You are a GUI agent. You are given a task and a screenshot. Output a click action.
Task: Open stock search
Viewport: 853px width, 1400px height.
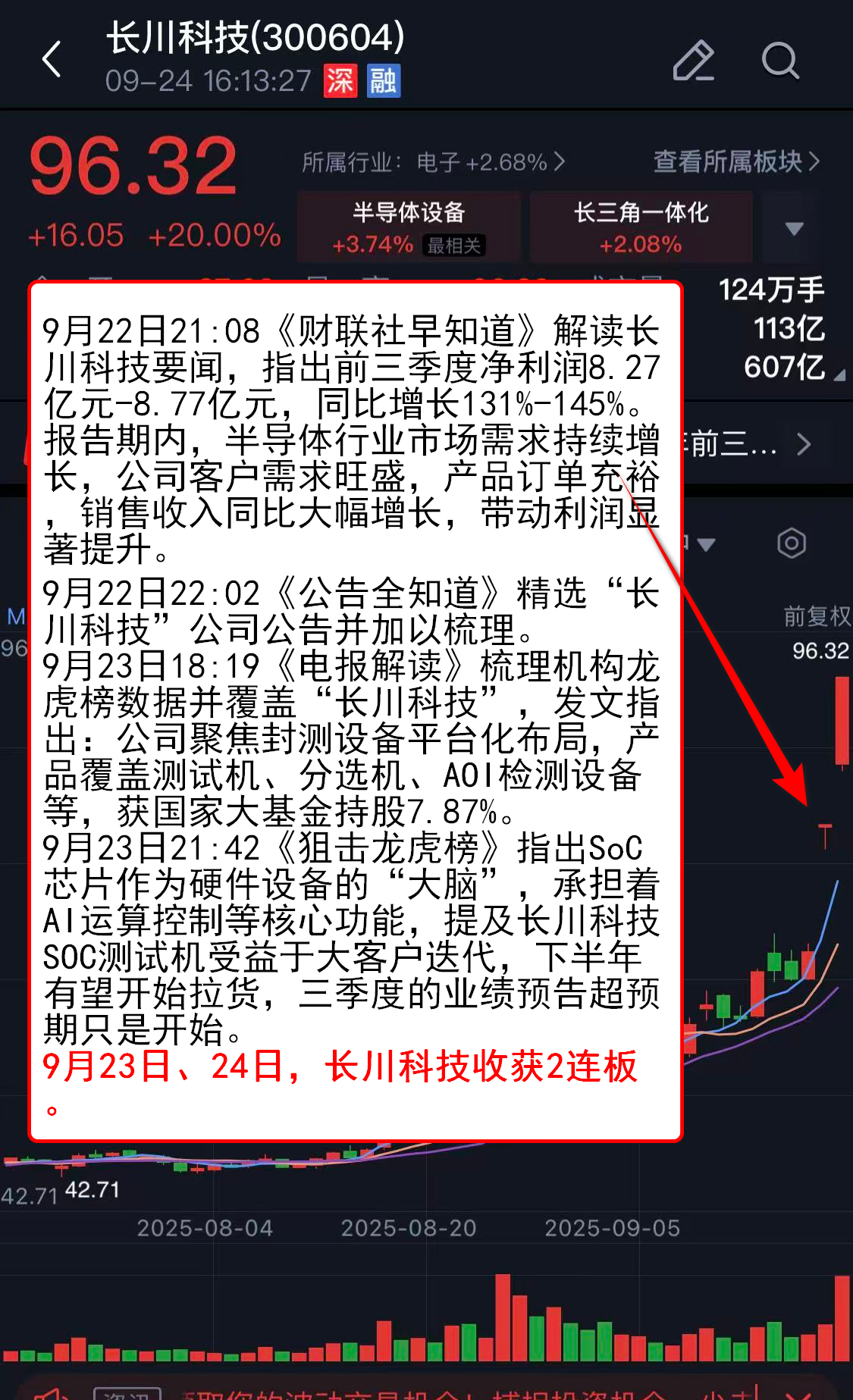779,60
